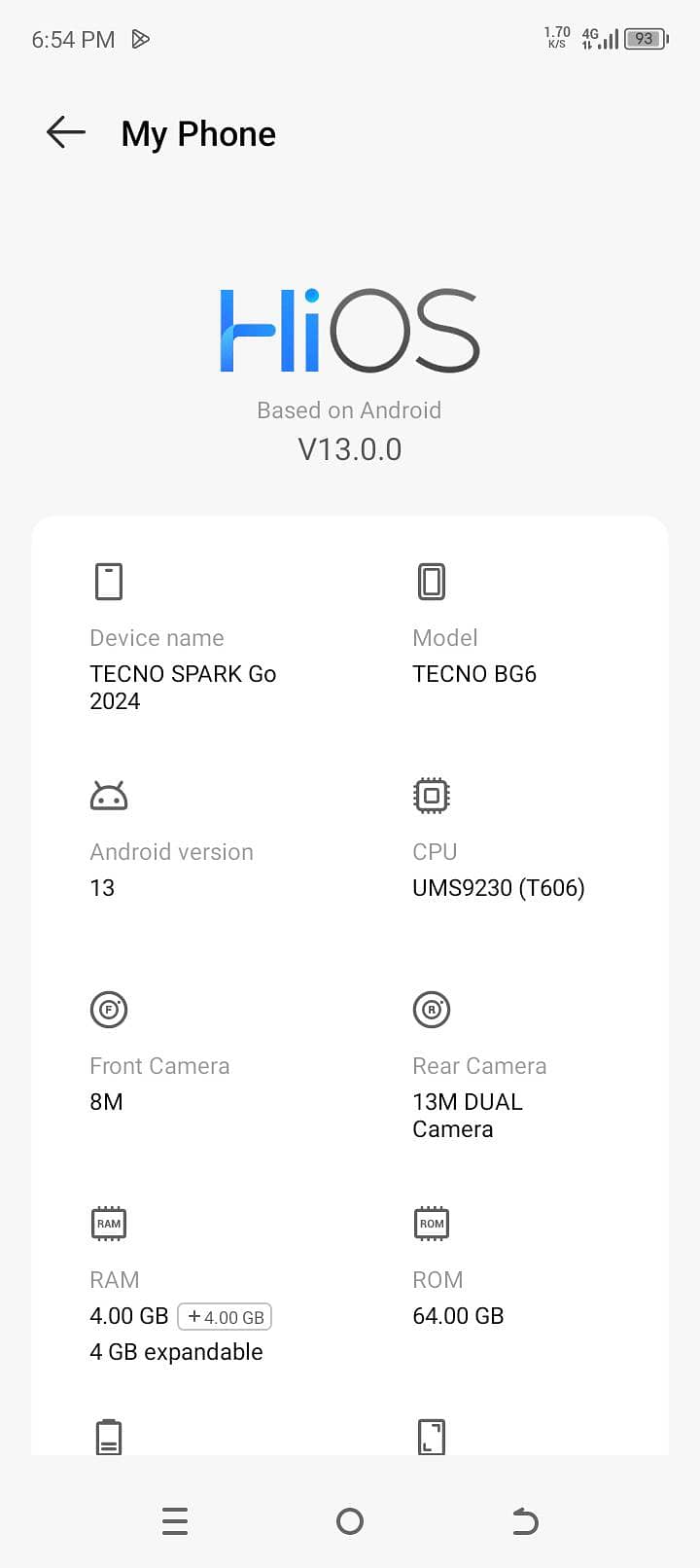The image size is (700, 1568).
Task: Click the Rear Camera icon
Action: (x=432, y=1009)
